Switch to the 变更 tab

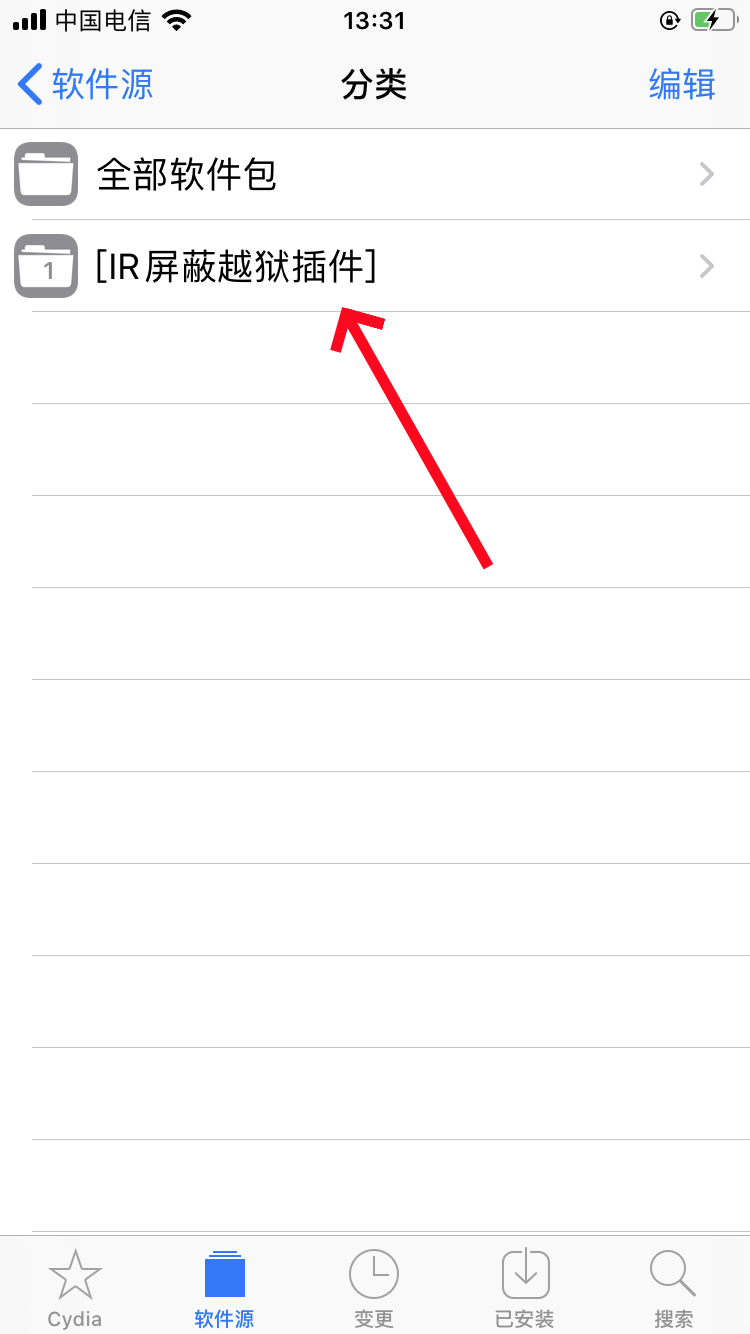[374, 1288]
